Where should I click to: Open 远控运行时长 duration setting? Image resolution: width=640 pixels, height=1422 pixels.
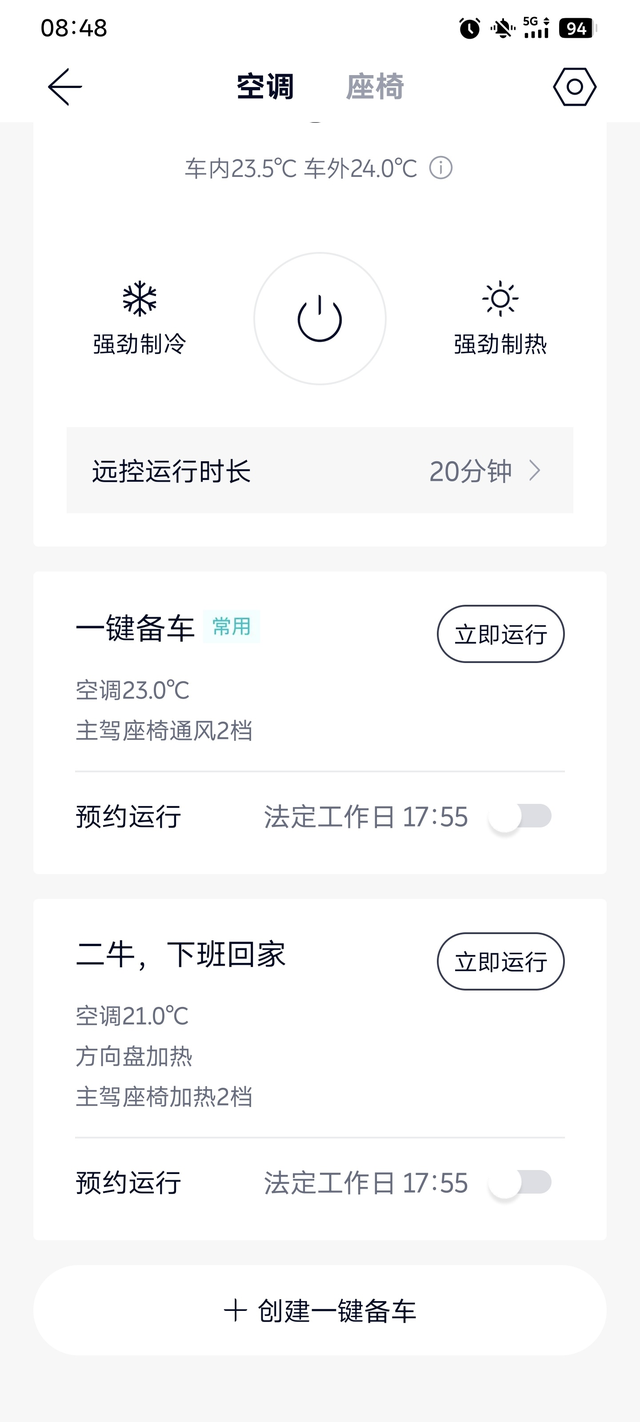(x=320, y=471)
